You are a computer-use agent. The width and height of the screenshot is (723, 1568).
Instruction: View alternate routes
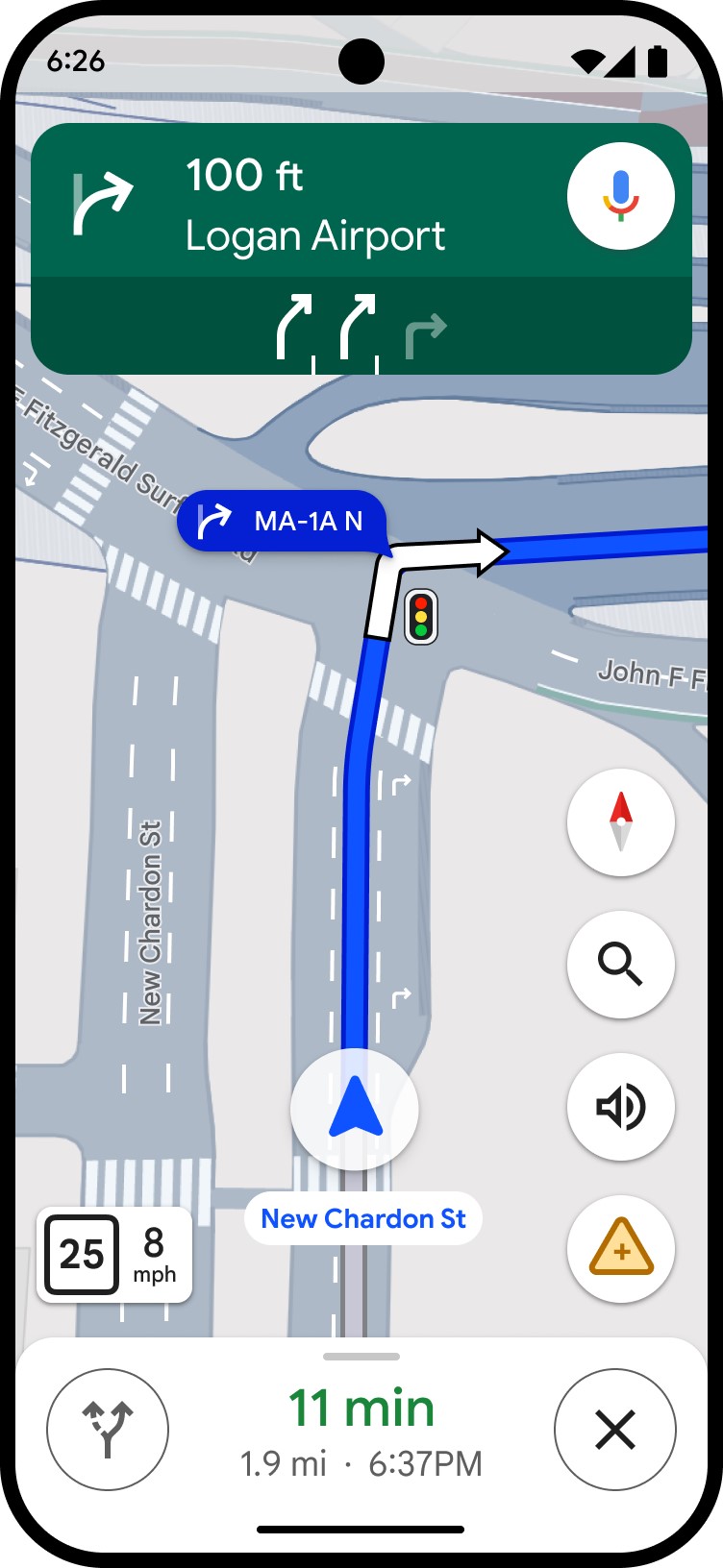pyautogui.click(x=108, y=1430)
